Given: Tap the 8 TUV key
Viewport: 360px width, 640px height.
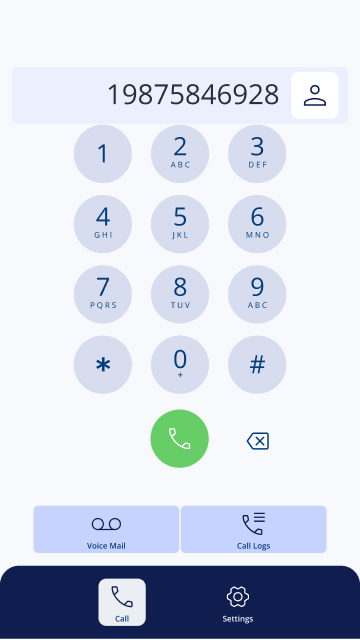Looking at the screenshot, I should pyautogui.click(x=180, y=294).
